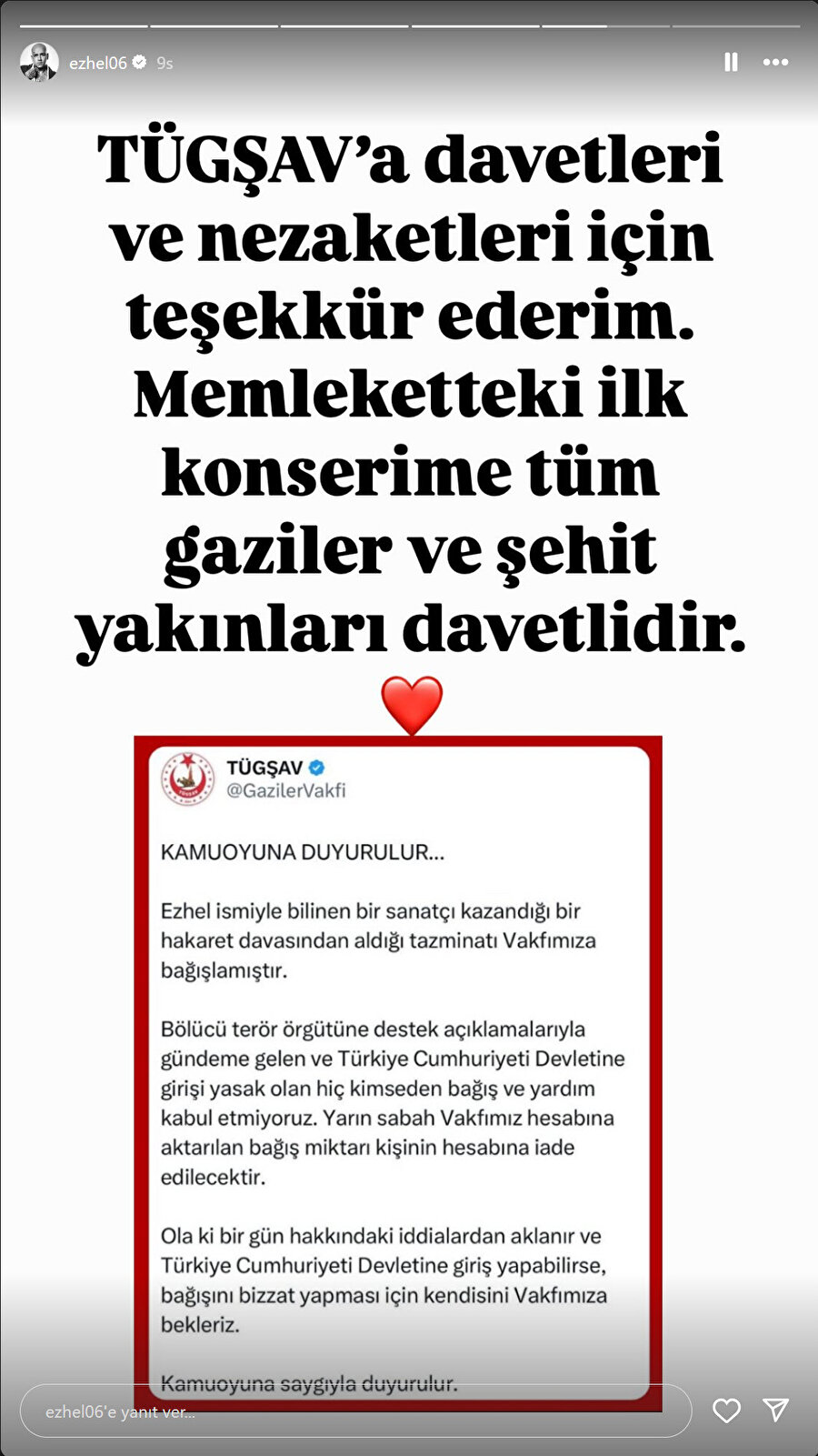Share the story via send icon
The height and width of the screenshot is (1456, 818).
(775, 1411)
